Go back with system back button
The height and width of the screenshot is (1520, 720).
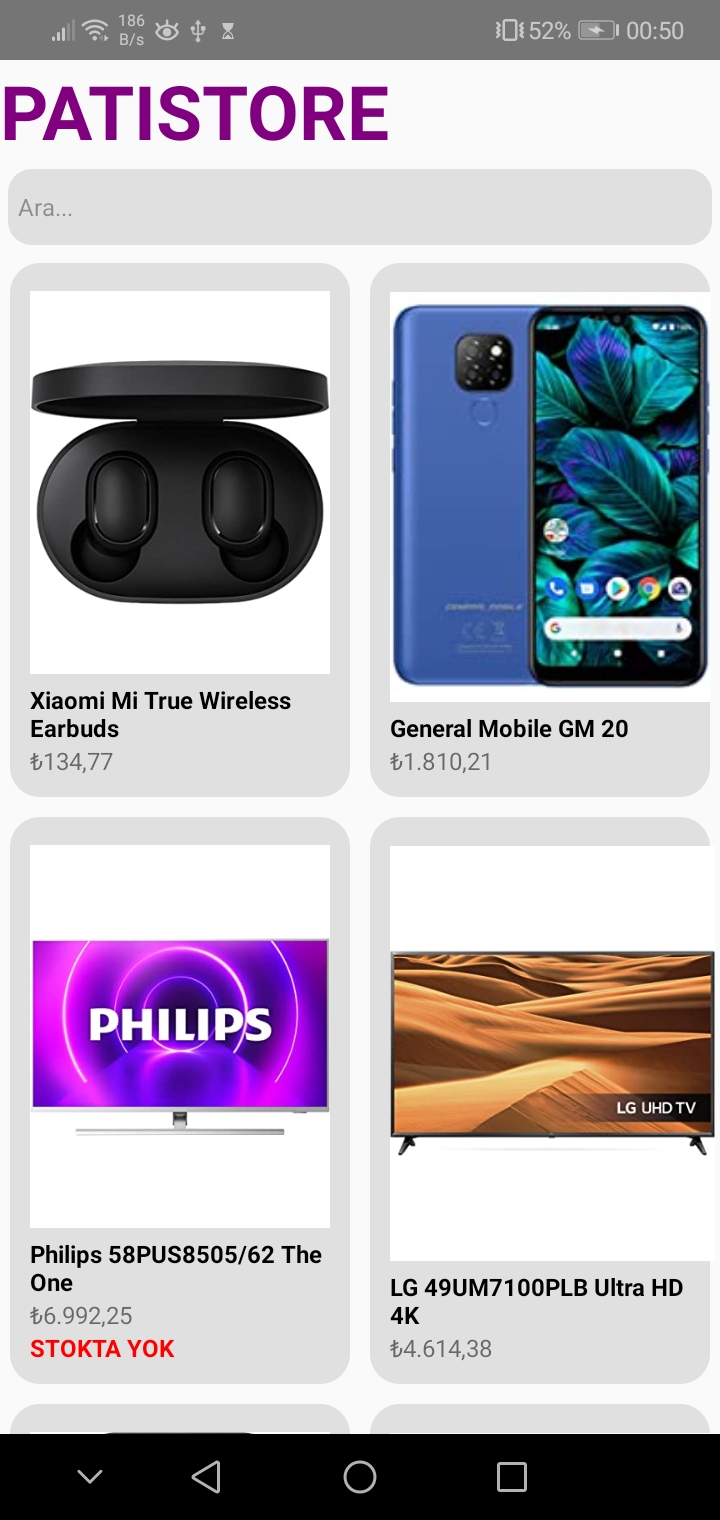(x=206, y=1476)
